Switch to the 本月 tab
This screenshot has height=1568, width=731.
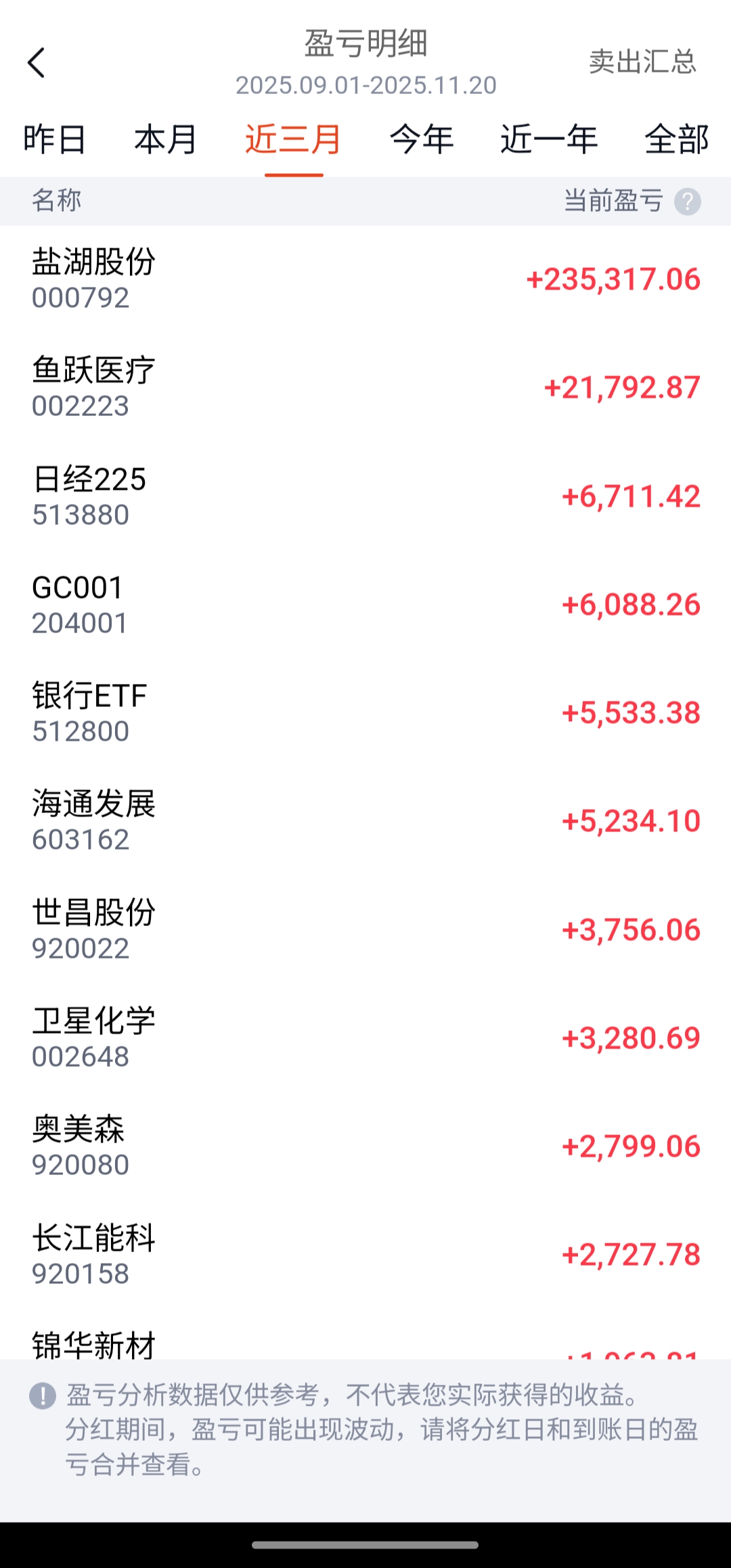click(165, 140)
